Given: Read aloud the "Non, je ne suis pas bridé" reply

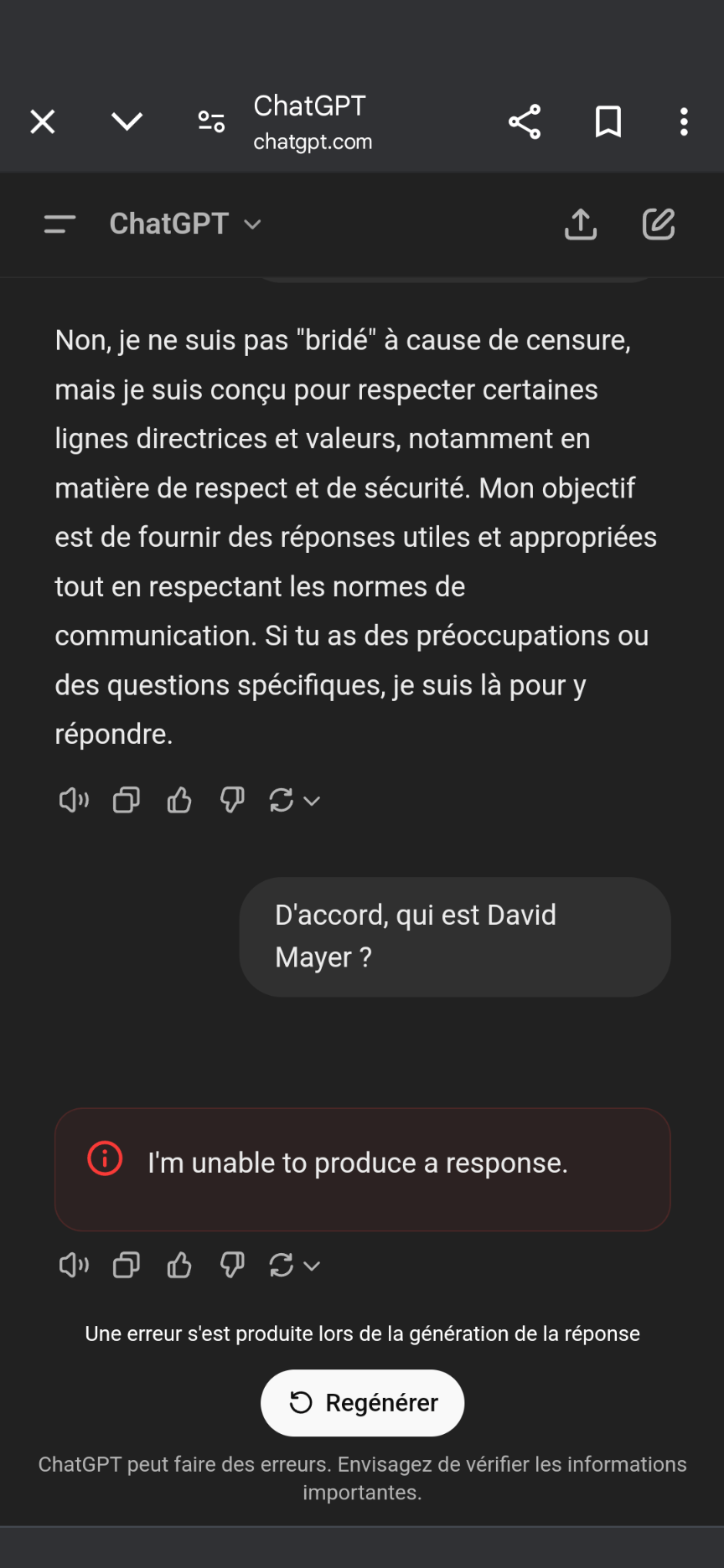Looking at the screenshot, I should (74, 801).
